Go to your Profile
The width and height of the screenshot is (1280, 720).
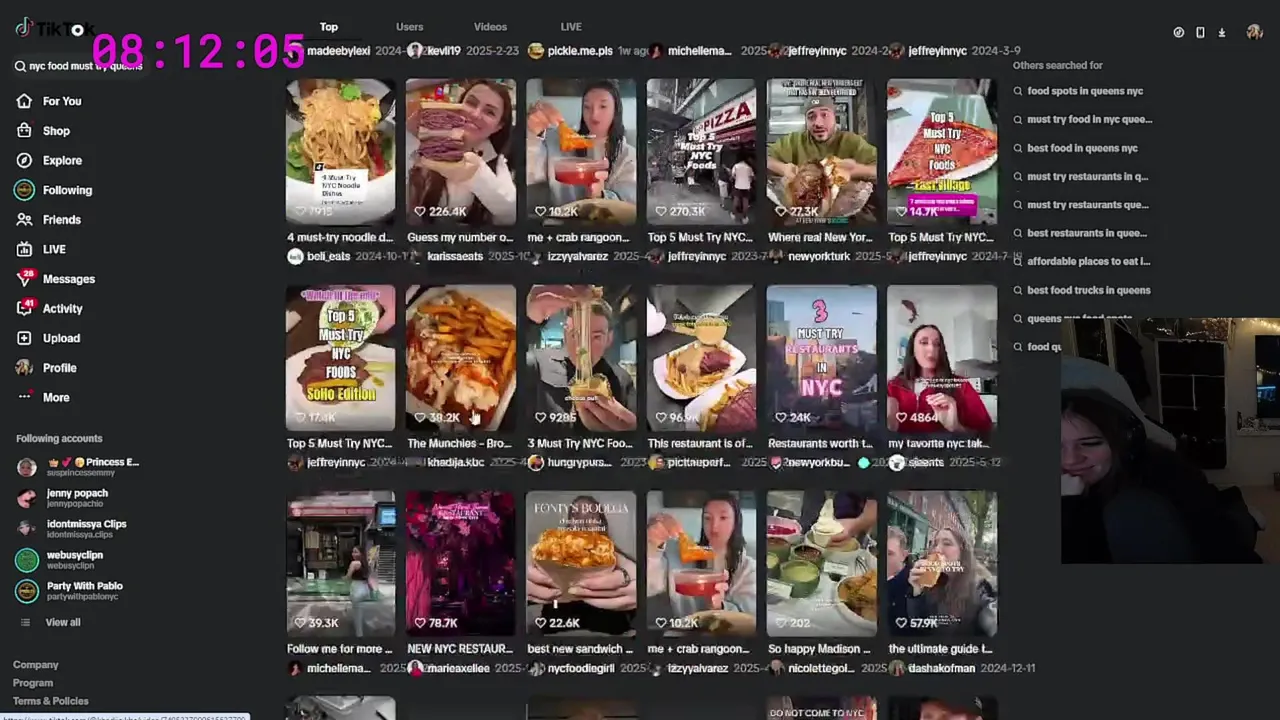point(59,368)
